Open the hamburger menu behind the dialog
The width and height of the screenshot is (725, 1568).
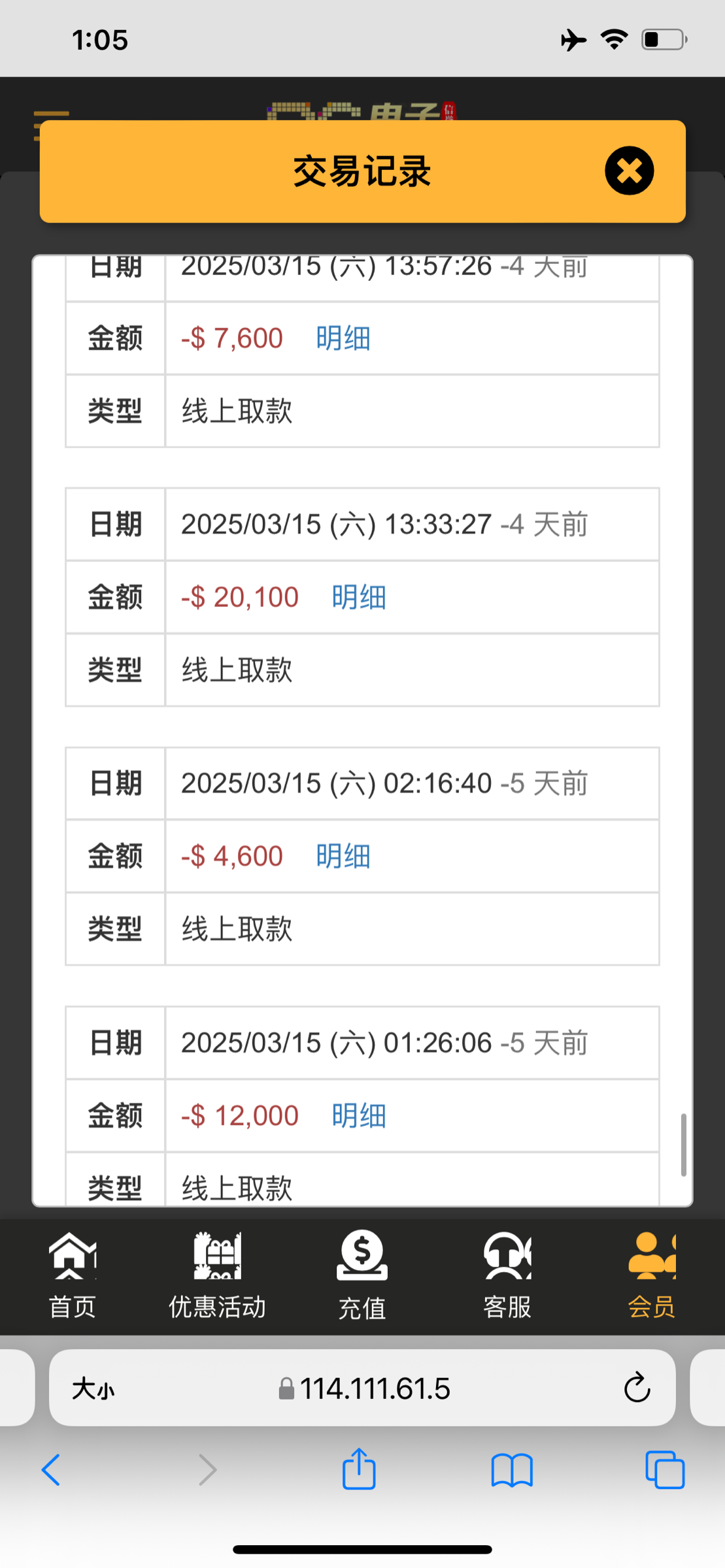(51, 116)
